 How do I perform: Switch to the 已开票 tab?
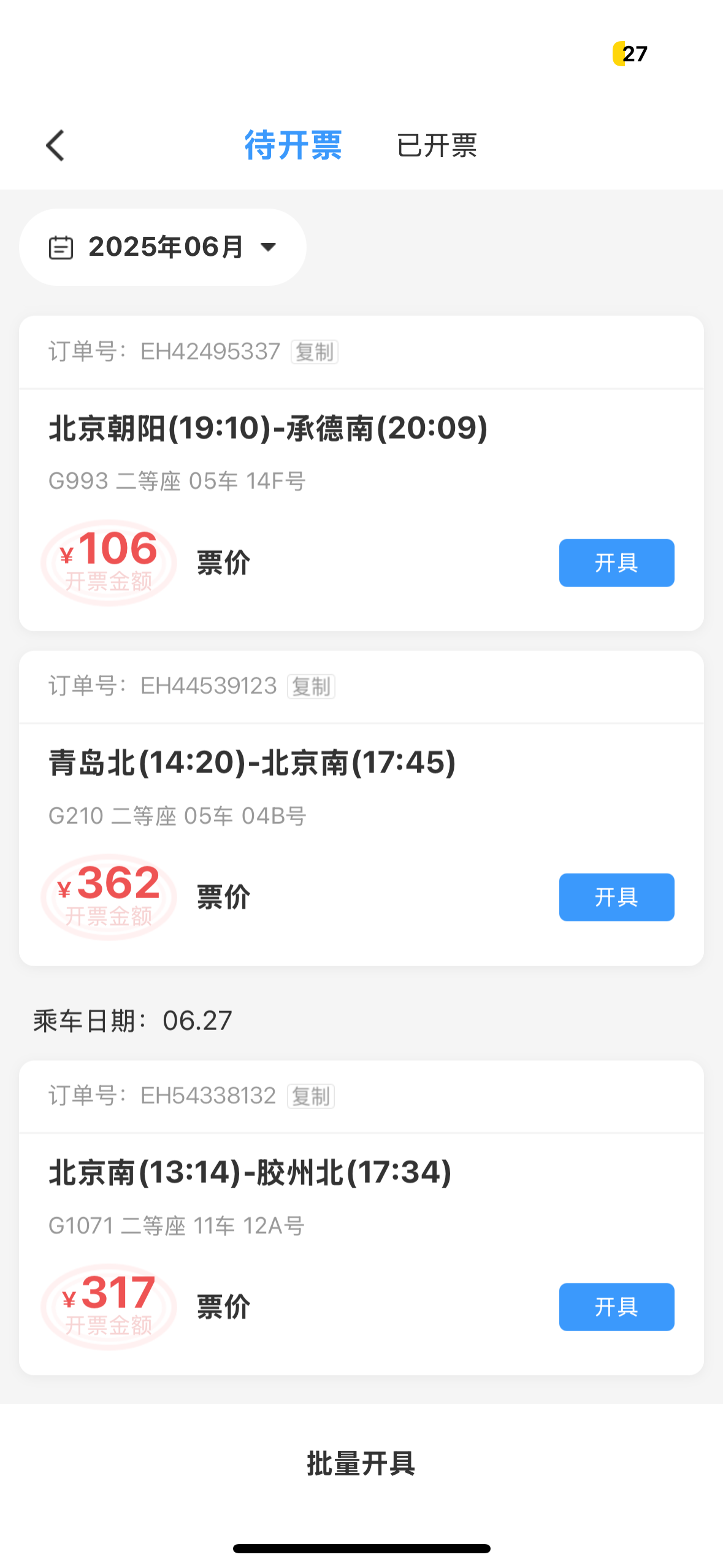[x=437, y=146]
